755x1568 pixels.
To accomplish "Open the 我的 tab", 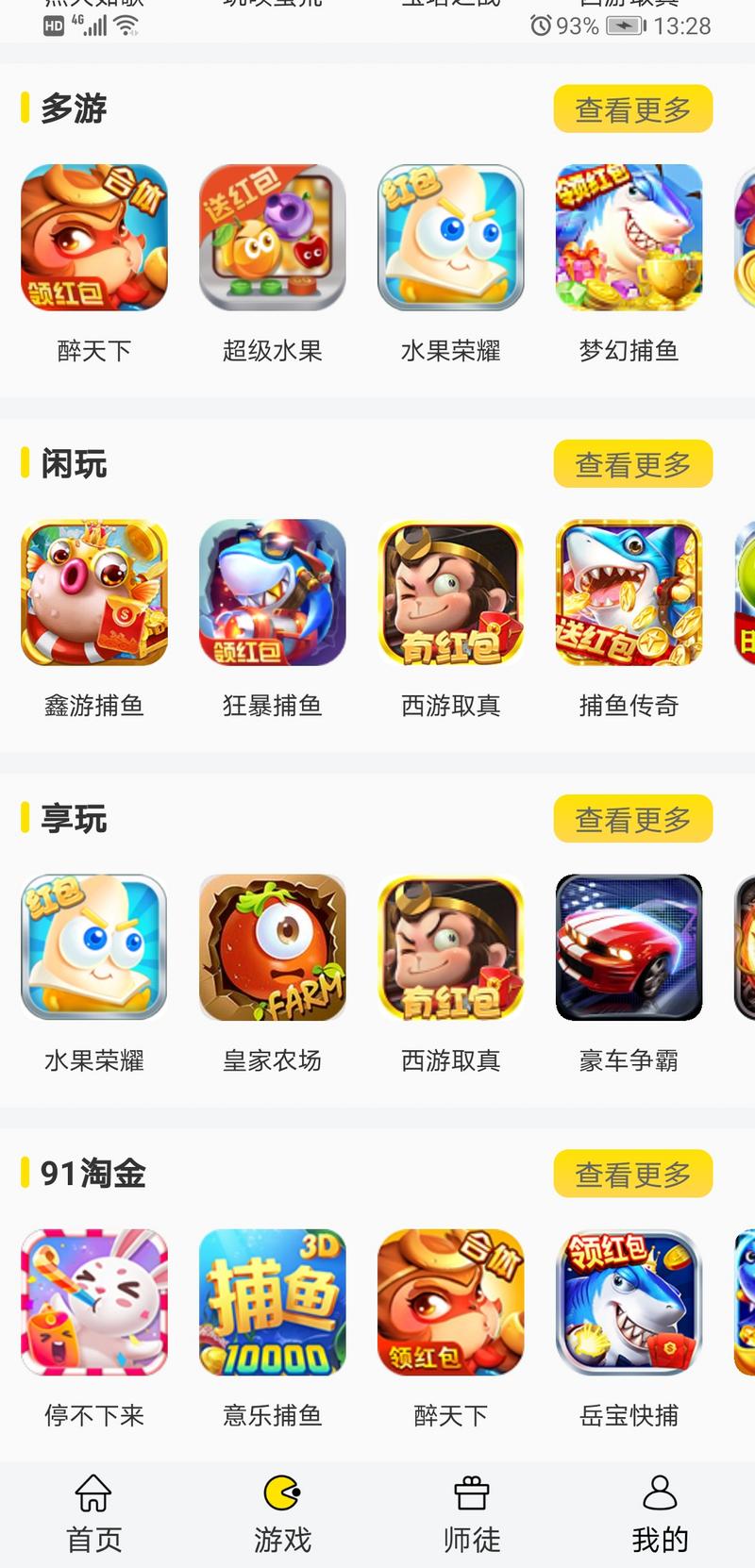I will tap(660, 1513).
